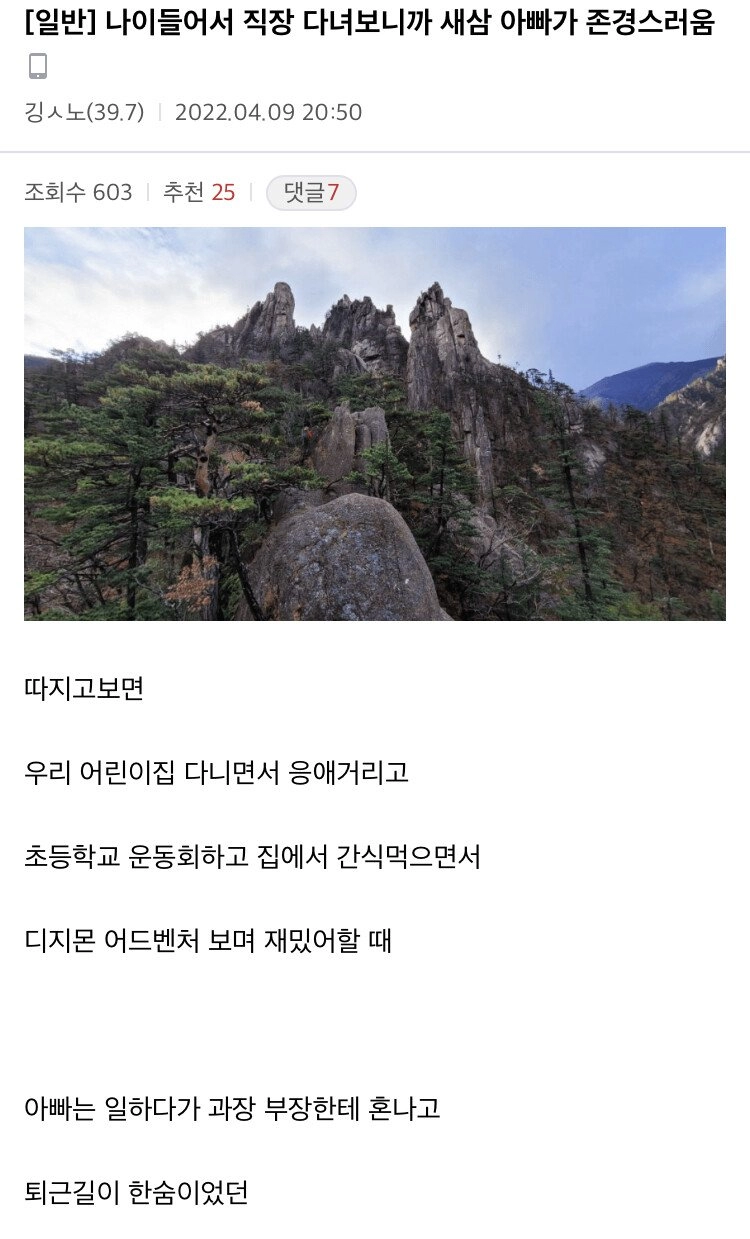View the rocky mountain photo in post
This screenshot has width=750, height=1239.
coord(375,423)
